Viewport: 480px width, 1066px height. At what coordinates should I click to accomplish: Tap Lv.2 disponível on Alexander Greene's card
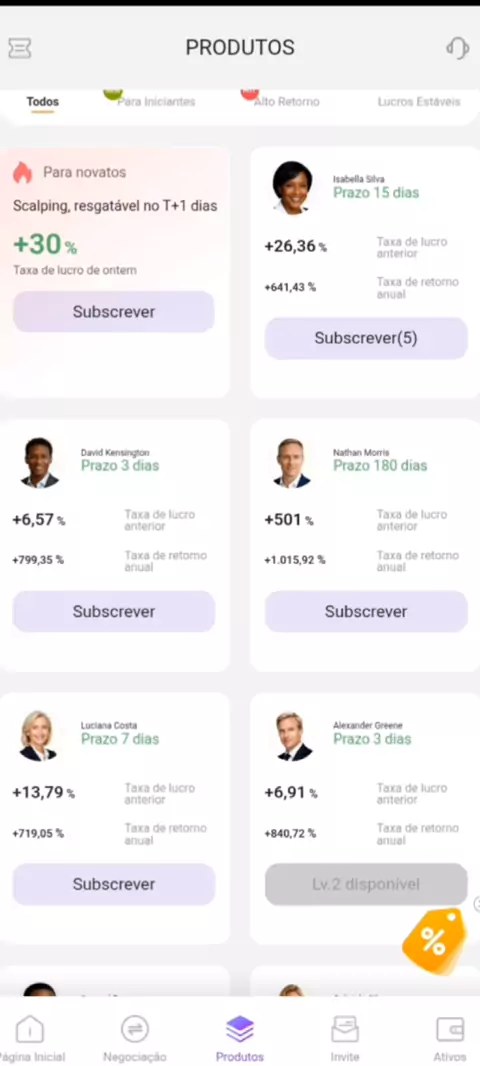click(366, 884)
